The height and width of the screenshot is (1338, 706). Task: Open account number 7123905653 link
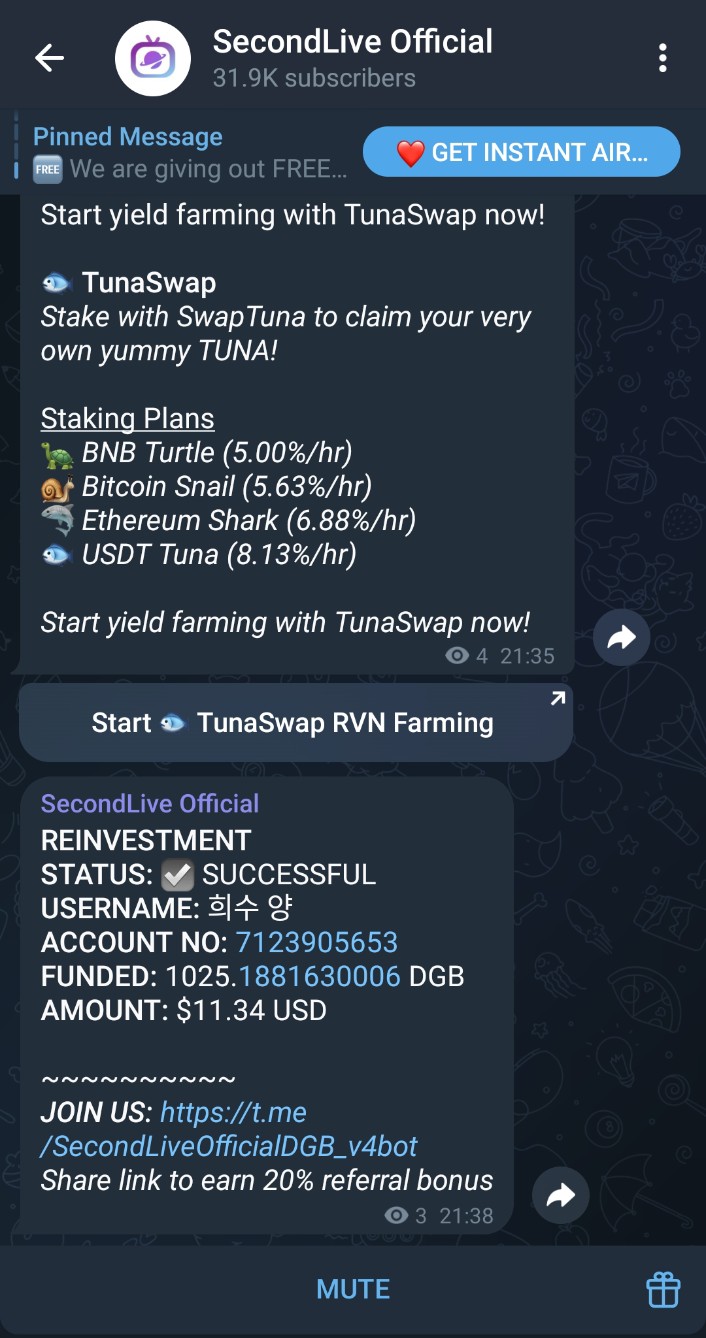click(316, 942)
